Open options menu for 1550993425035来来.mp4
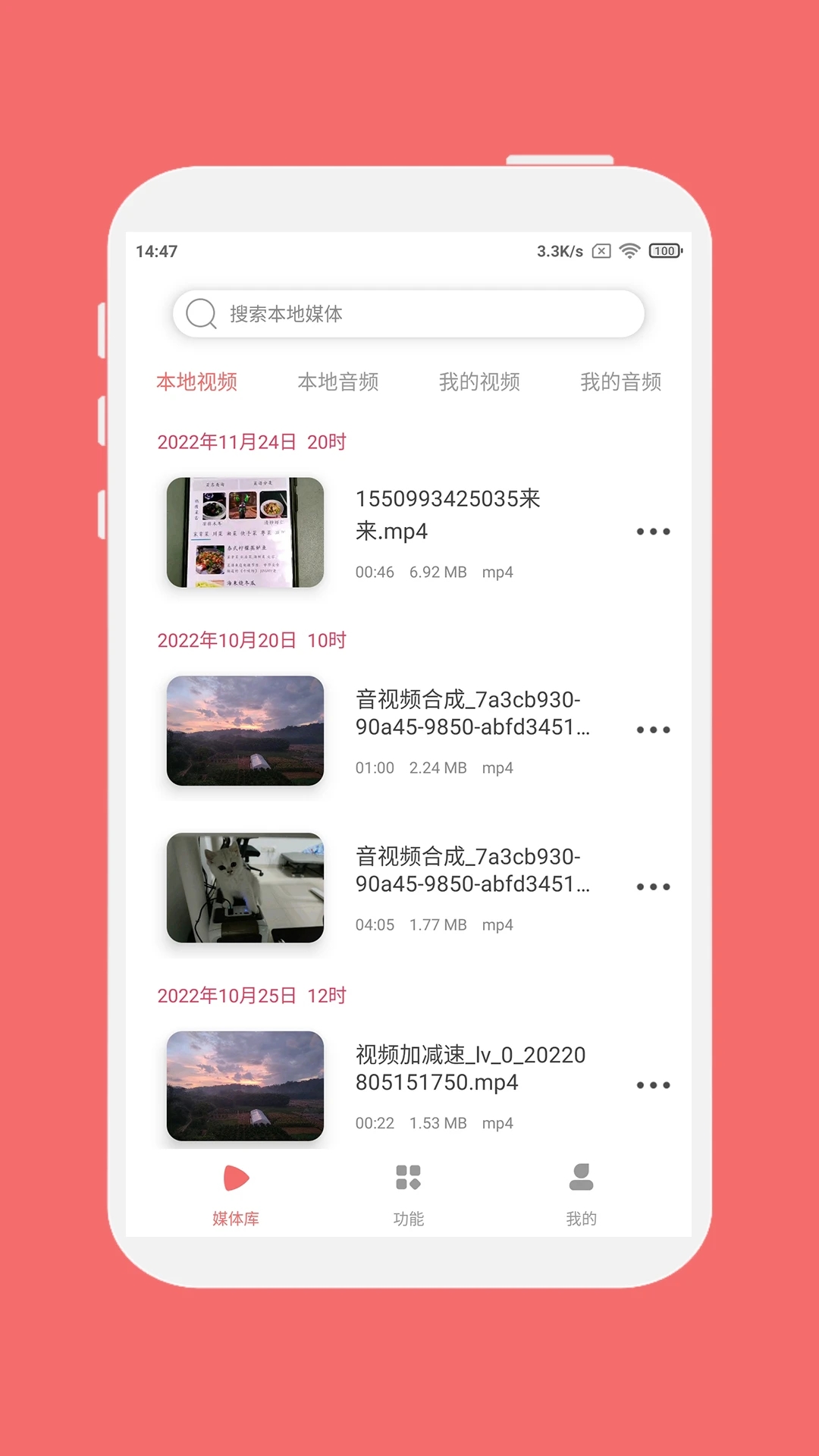The height and width of the screenshot is (1456, 819). pyautogui.click(x=652, y=532)
